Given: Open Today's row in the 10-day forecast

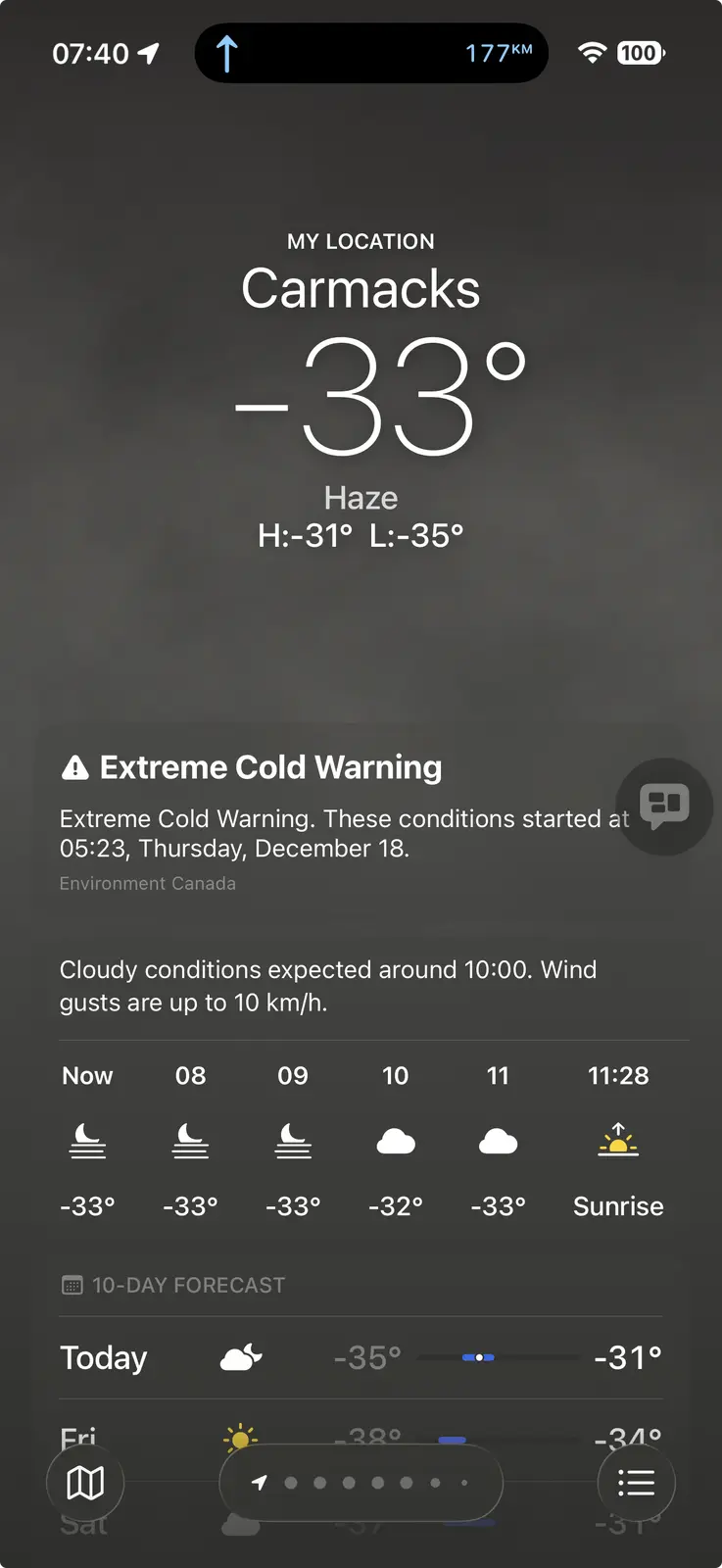Looking at the screenshot, I should tap(361, 1357).
